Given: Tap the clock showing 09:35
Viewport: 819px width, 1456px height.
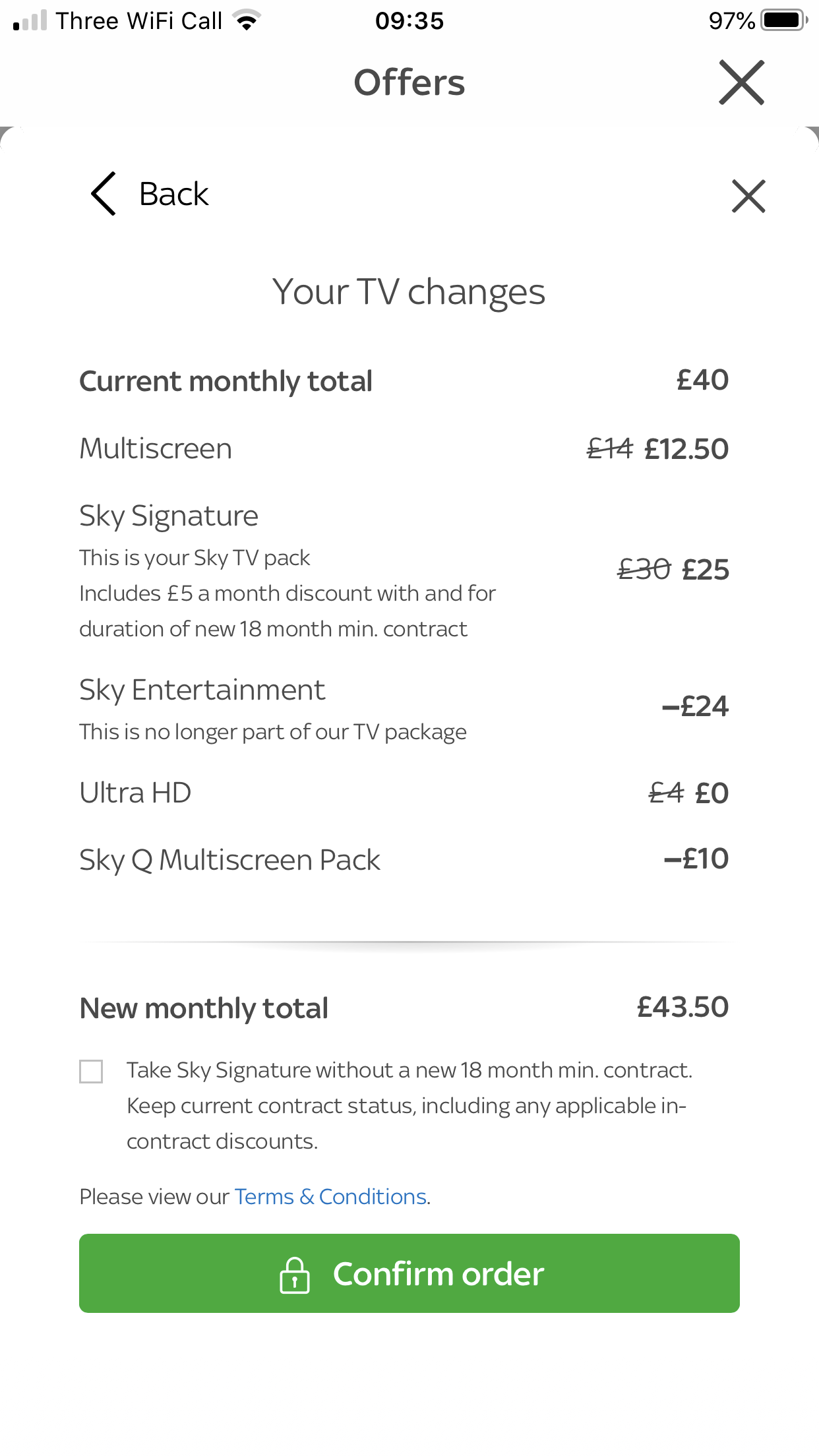Looking at the screenshot, I should pos(409,21).
